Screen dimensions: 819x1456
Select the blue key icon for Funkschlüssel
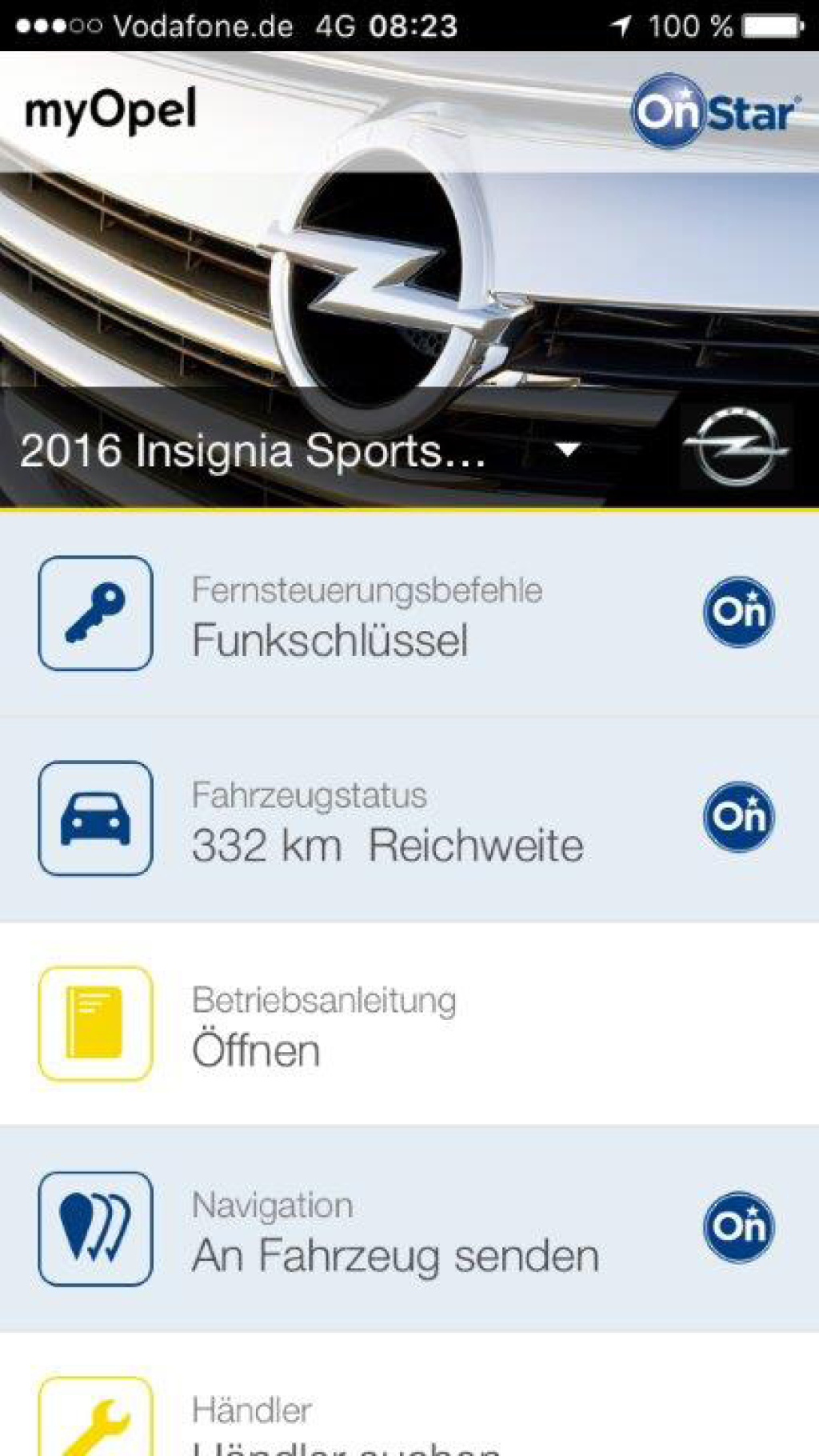(x=97, y=613)
